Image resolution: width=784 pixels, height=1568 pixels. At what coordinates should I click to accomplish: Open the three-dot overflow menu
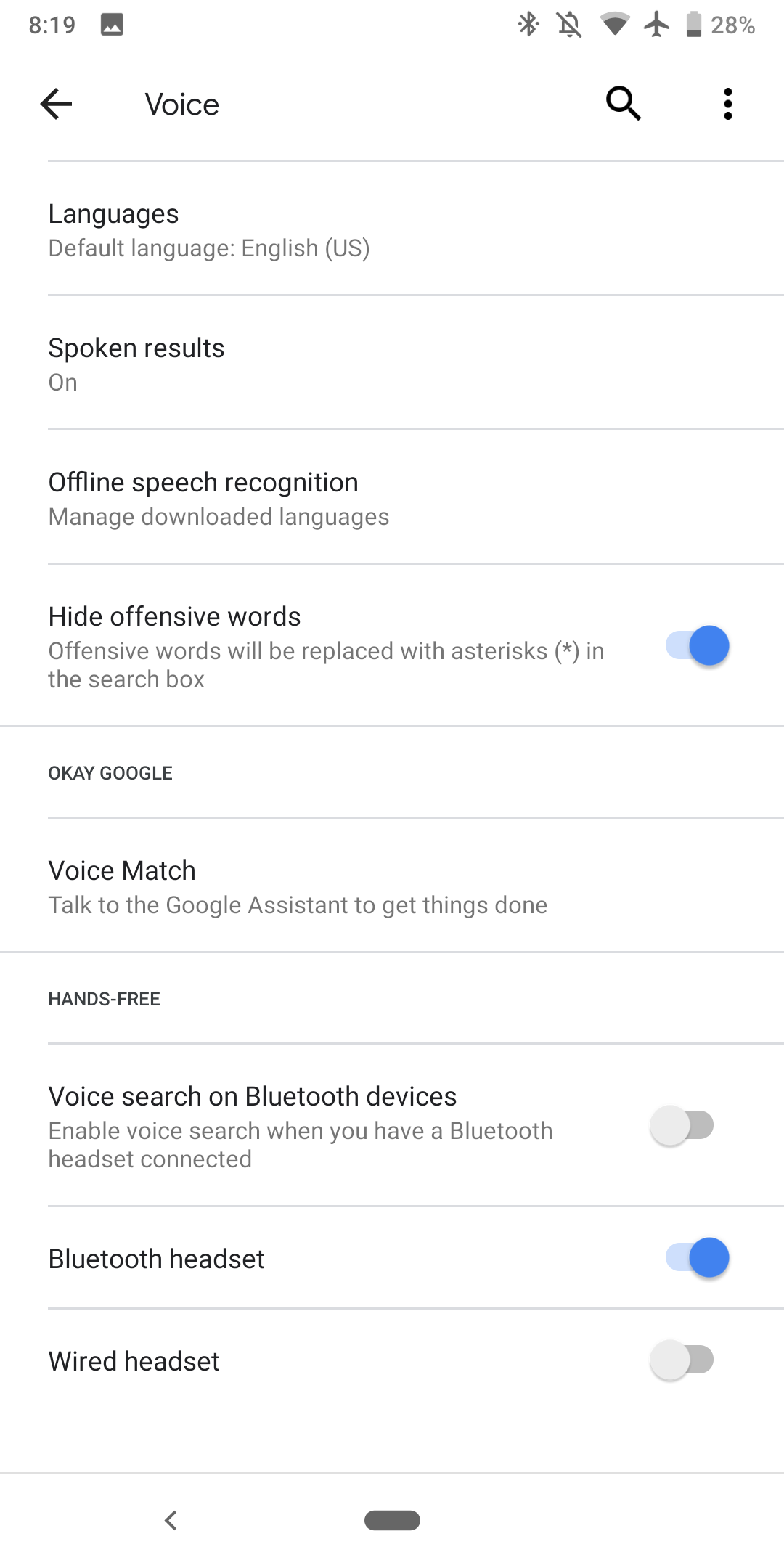point(728,103)
